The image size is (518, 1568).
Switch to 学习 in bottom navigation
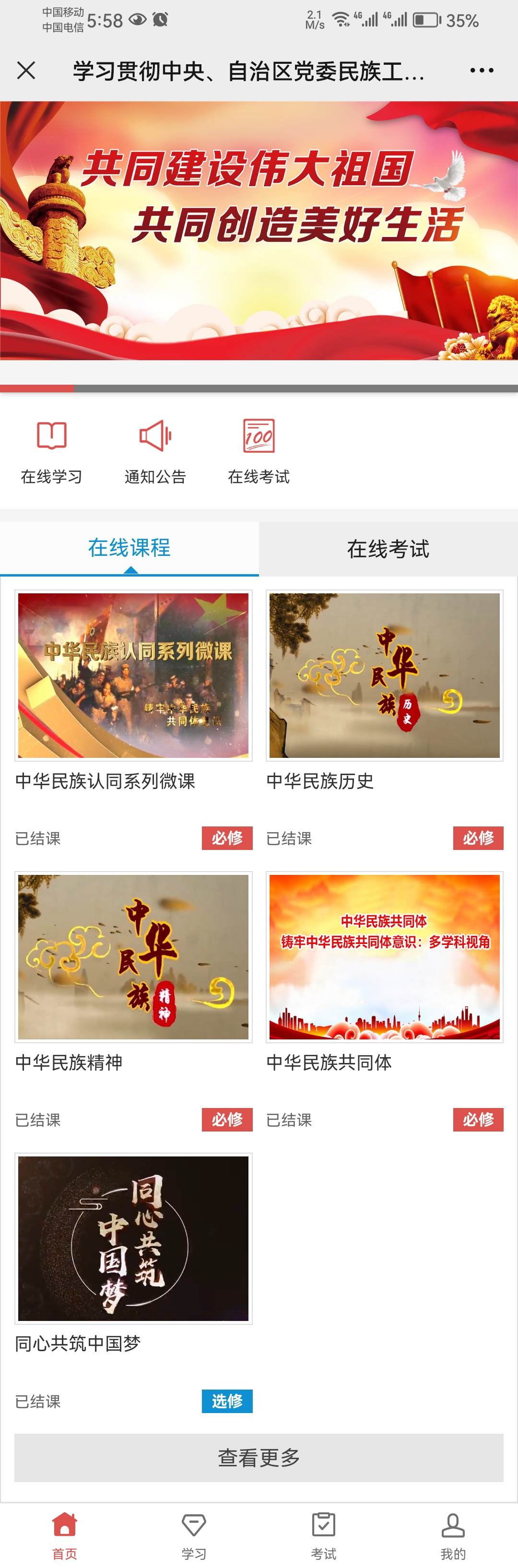click(194, 1535)
